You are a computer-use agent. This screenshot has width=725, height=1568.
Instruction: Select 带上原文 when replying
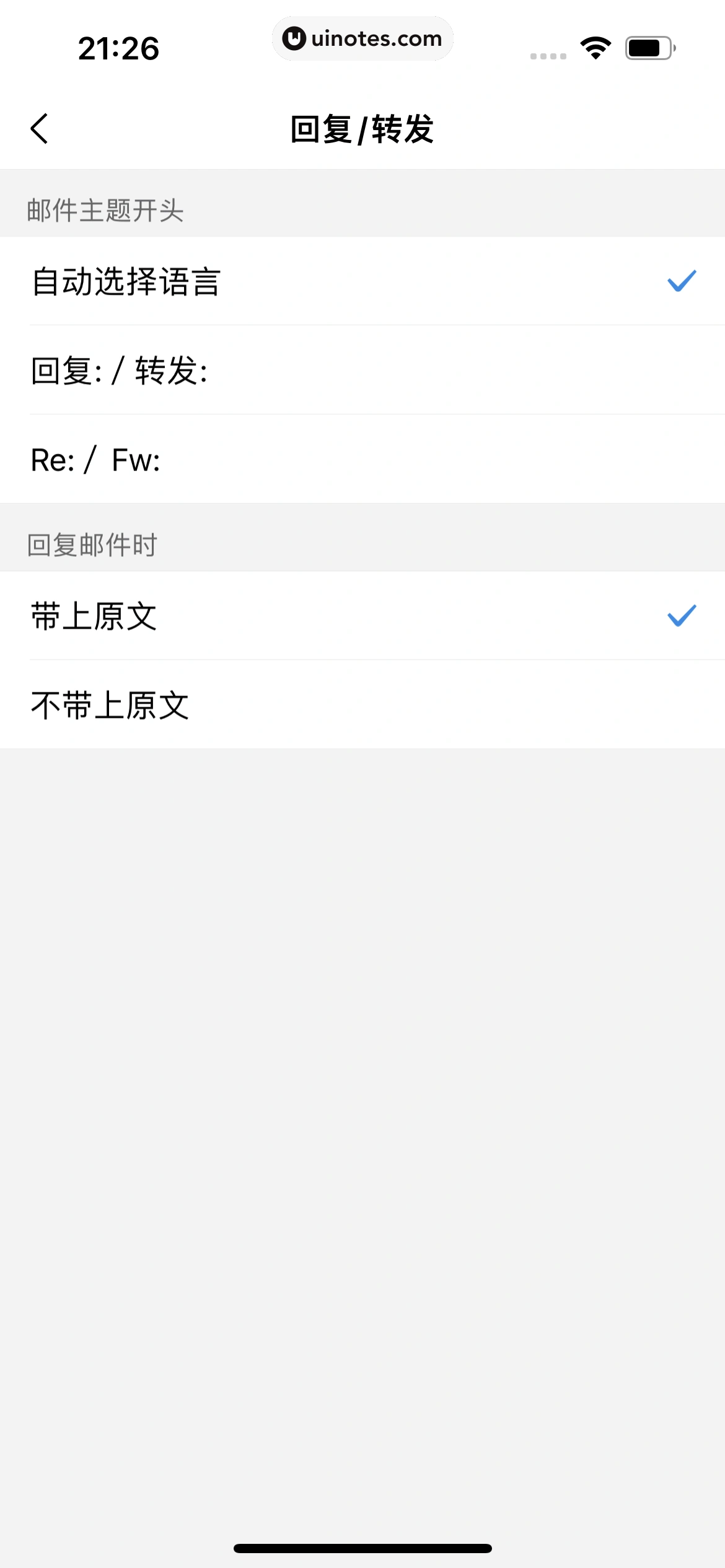(362, 616)
